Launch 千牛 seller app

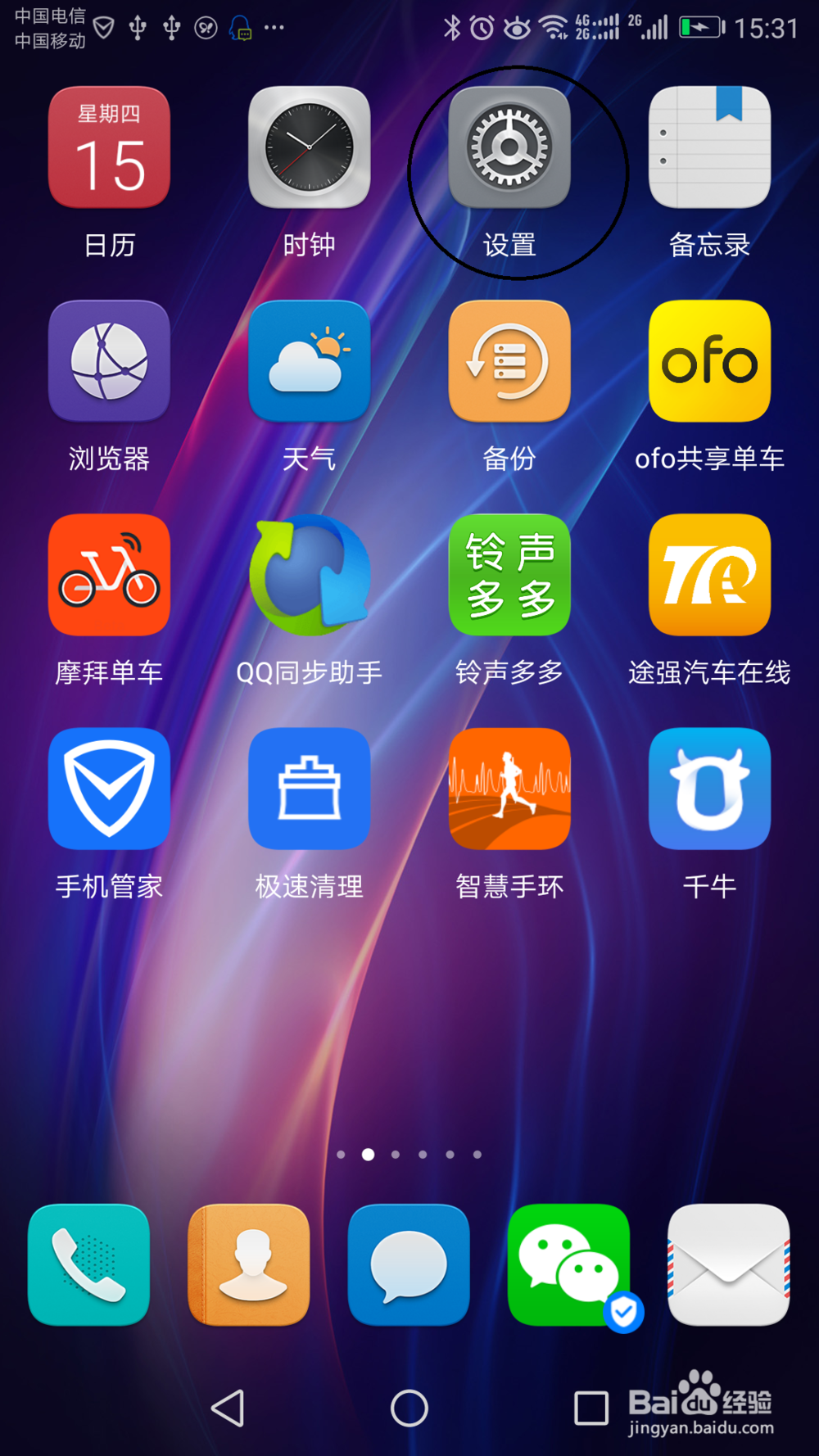click(x=709, y=789)
